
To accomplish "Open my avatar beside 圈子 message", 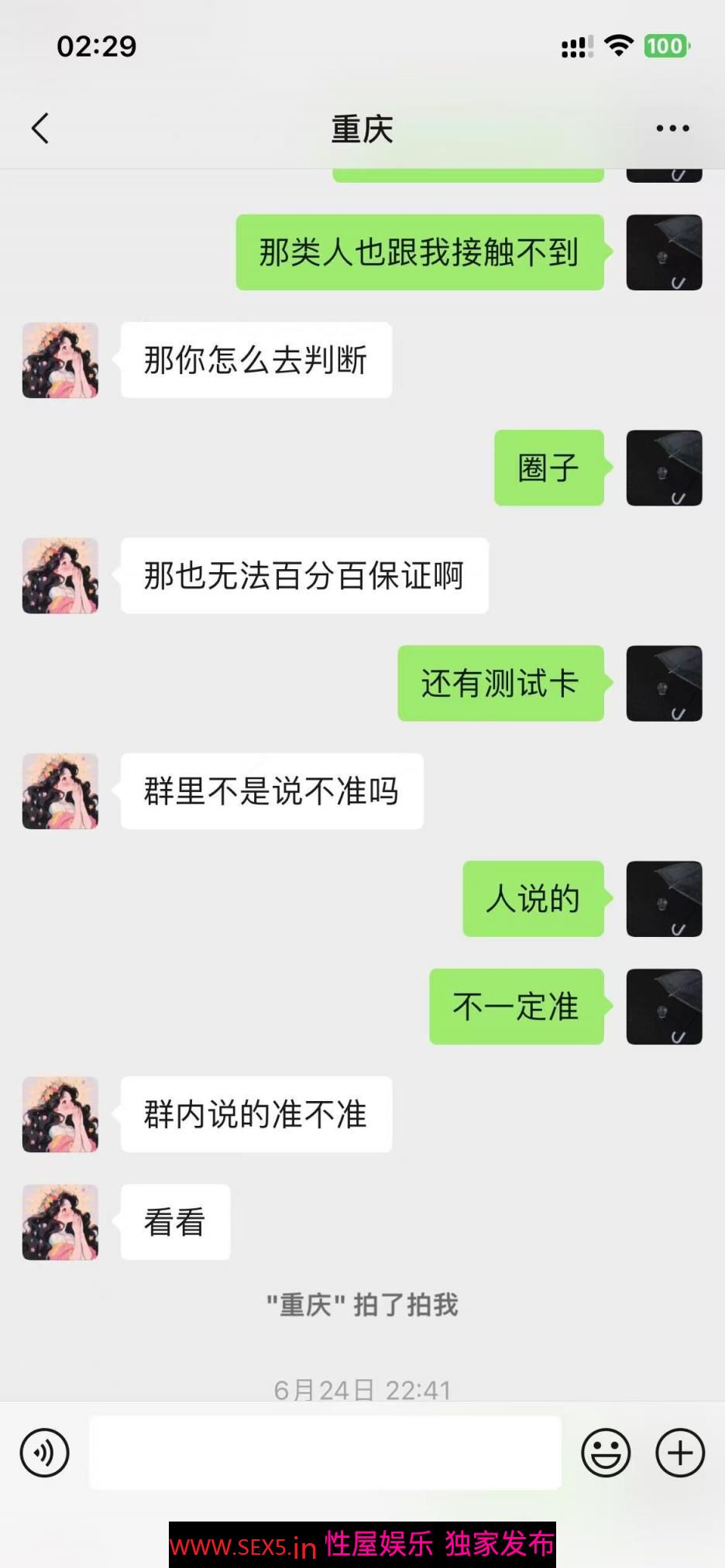I will click(664, 468).
